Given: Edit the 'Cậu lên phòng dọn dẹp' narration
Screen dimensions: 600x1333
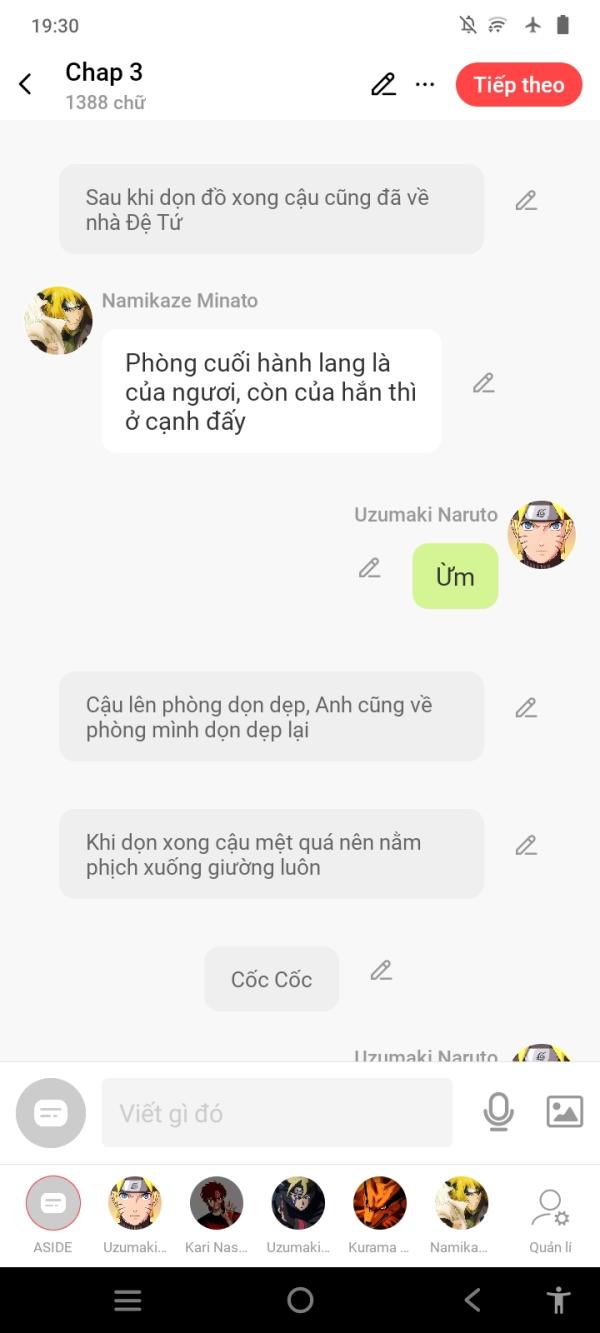Looking at the screenshot, I should point(526,708).
